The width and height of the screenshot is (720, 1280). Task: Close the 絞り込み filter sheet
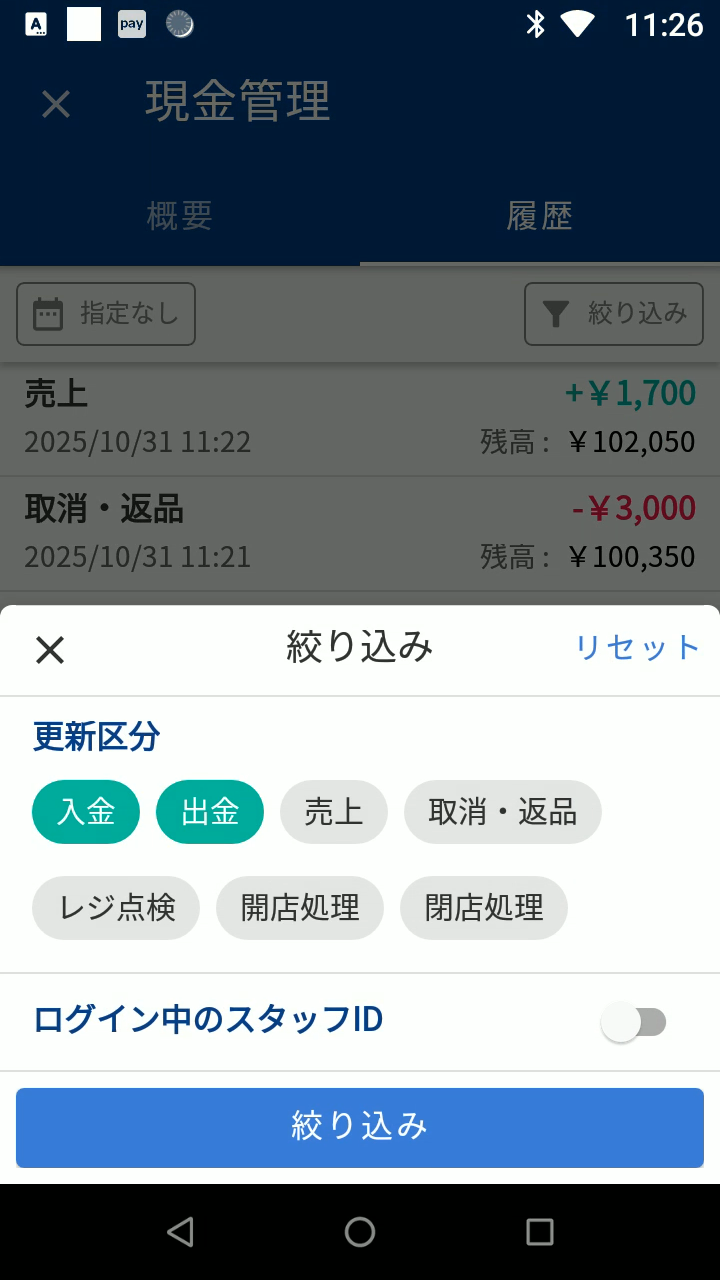coord(50,650)
